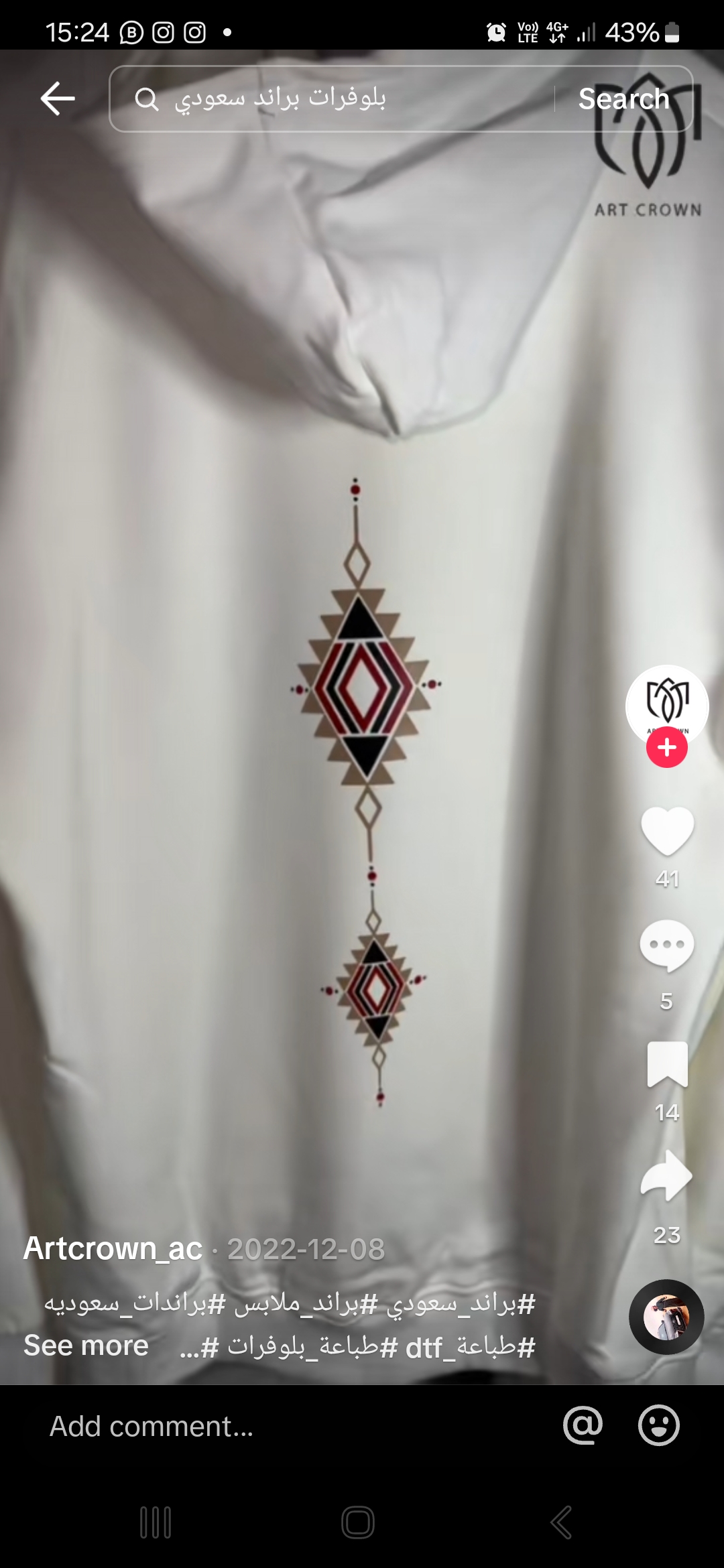Open Art Crown profile avatar
The image size is (724, 1568).
pyautogui.click(x=667, y=705)
